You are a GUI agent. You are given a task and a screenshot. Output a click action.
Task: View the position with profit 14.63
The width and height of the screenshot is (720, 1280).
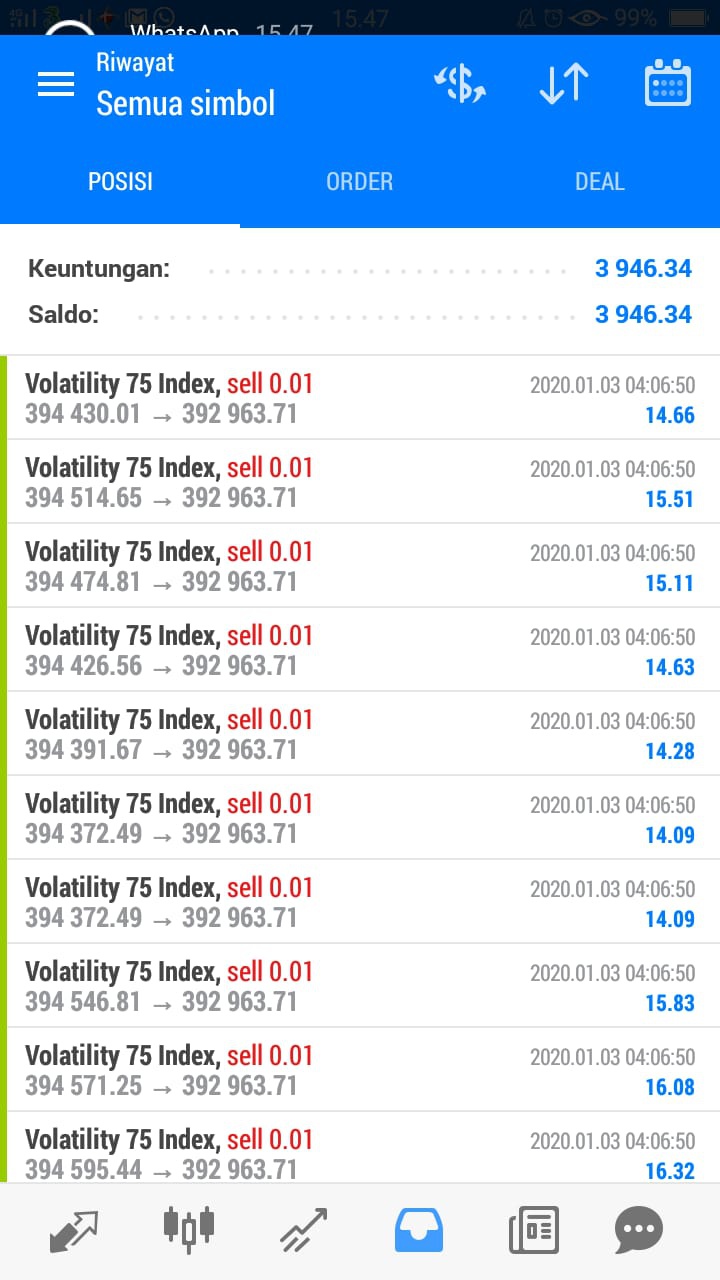click(x=360, y=650)
